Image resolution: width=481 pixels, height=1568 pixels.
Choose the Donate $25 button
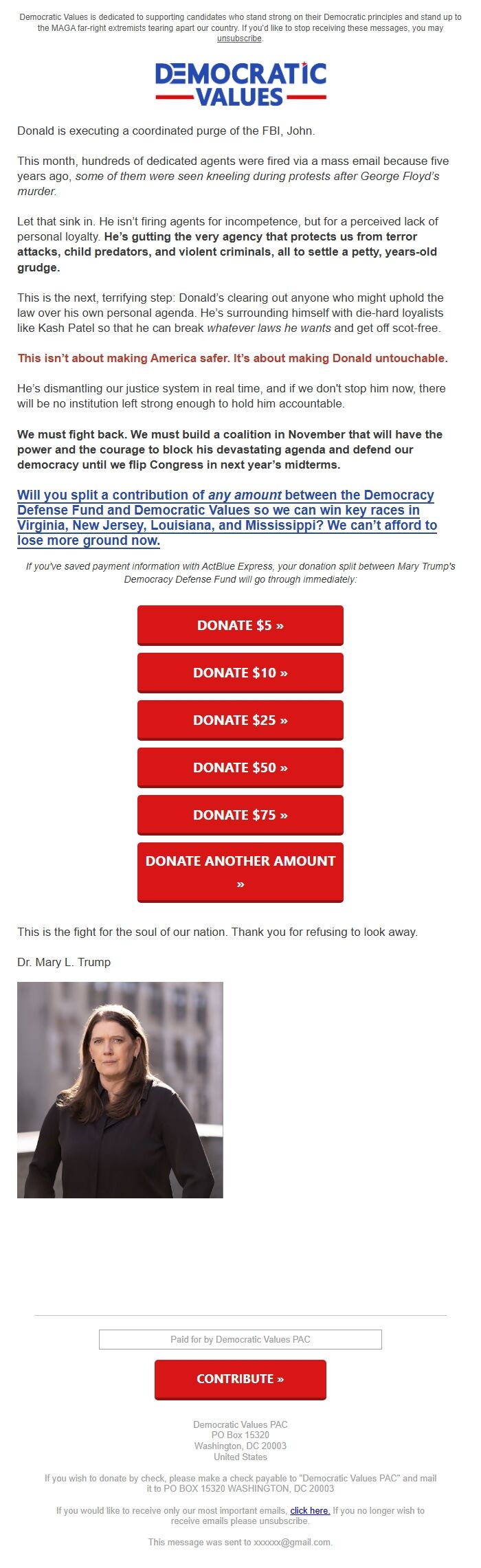pyautogui.click(x=240, y=720)
